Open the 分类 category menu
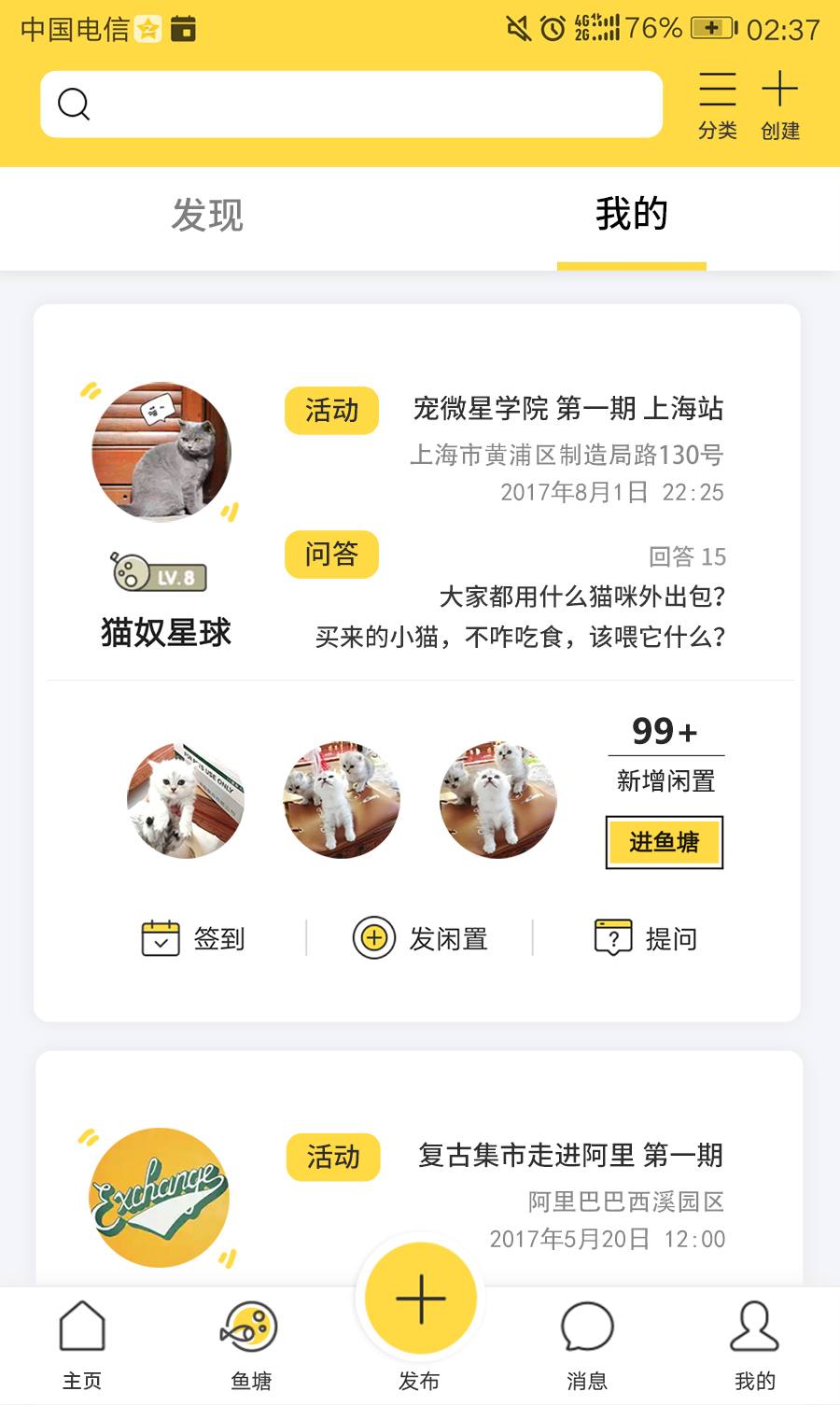 tap(718, 105)
